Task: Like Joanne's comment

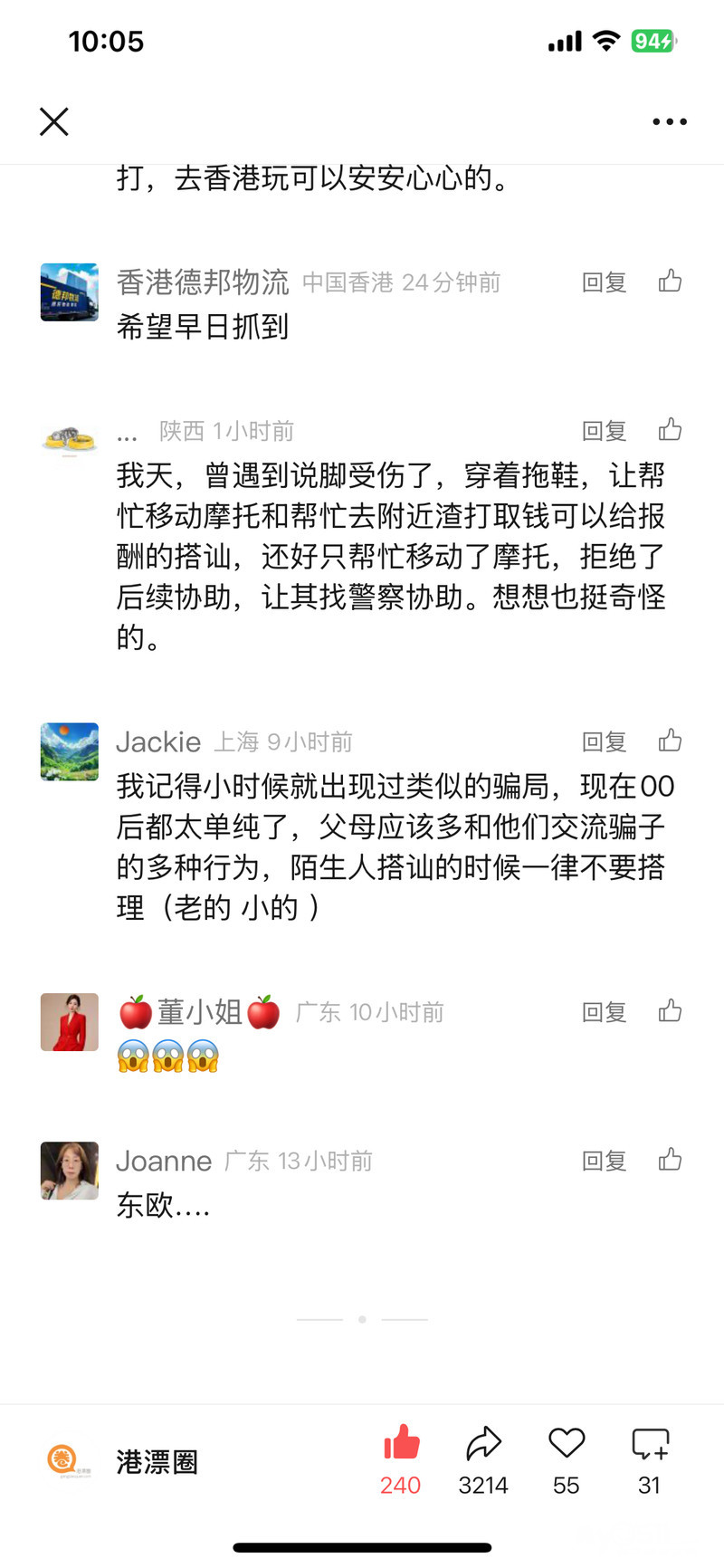Action: (x=670, y=1160)
